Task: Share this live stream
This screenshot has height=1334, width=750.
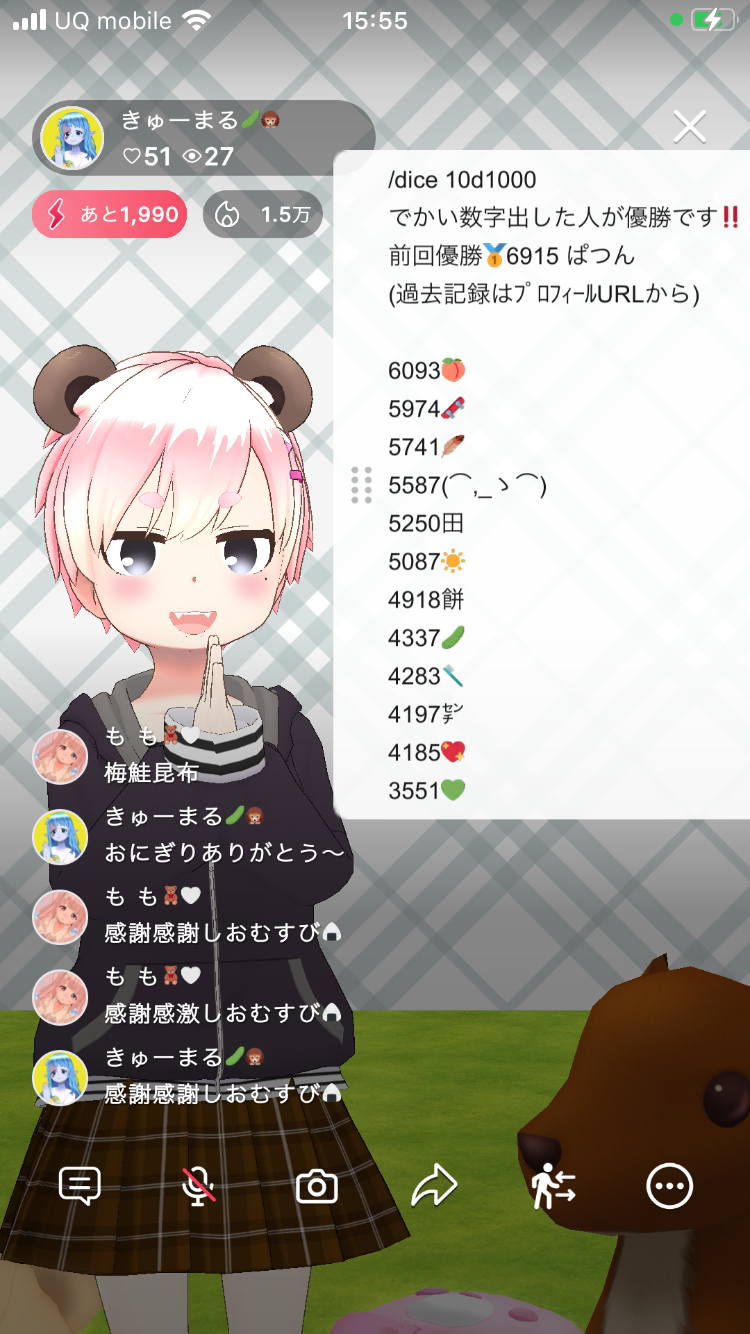Action: click(434, 1187)
